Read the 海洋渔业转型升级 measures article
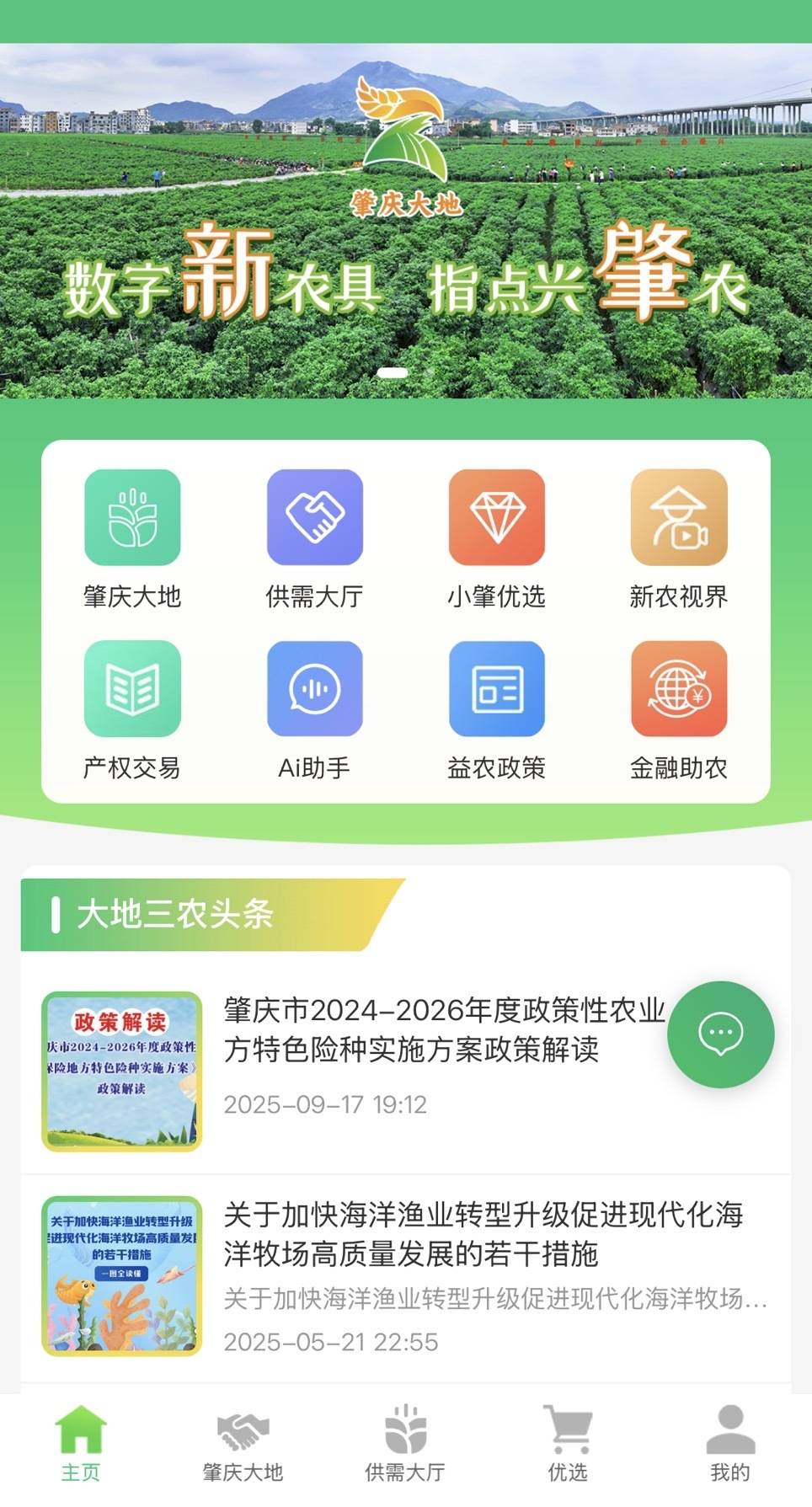The height and width of the screenshot is (1507, 812). coord(483,1234)
